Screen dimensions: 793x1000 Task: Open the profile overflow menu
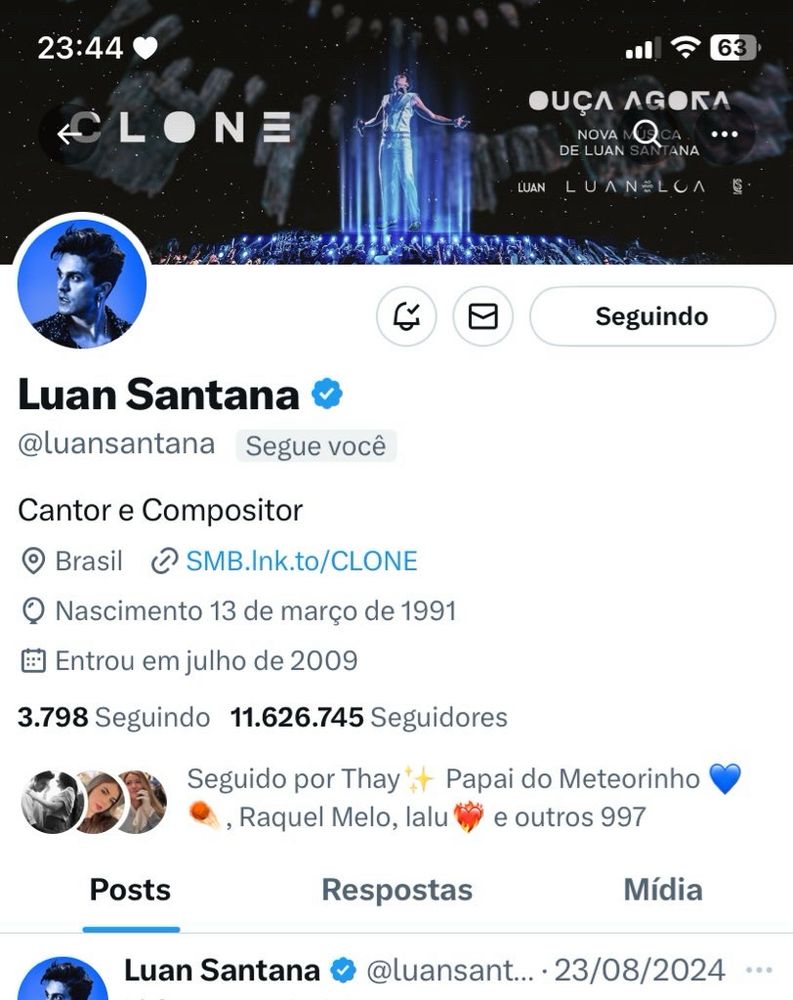point(725,133)
